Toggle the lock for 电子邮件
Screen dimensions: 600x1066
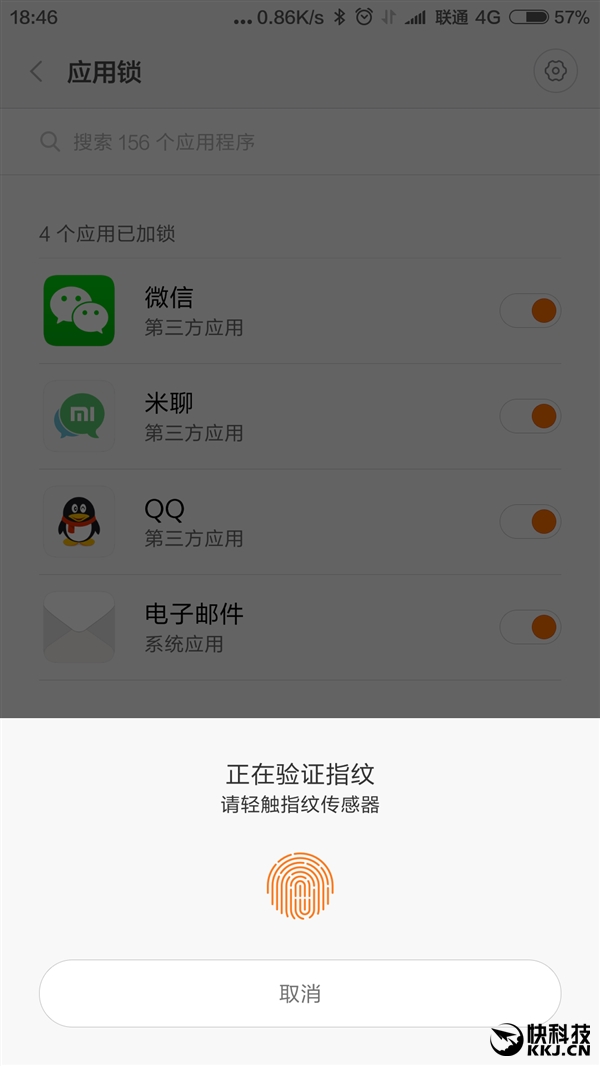click(530, 627)
